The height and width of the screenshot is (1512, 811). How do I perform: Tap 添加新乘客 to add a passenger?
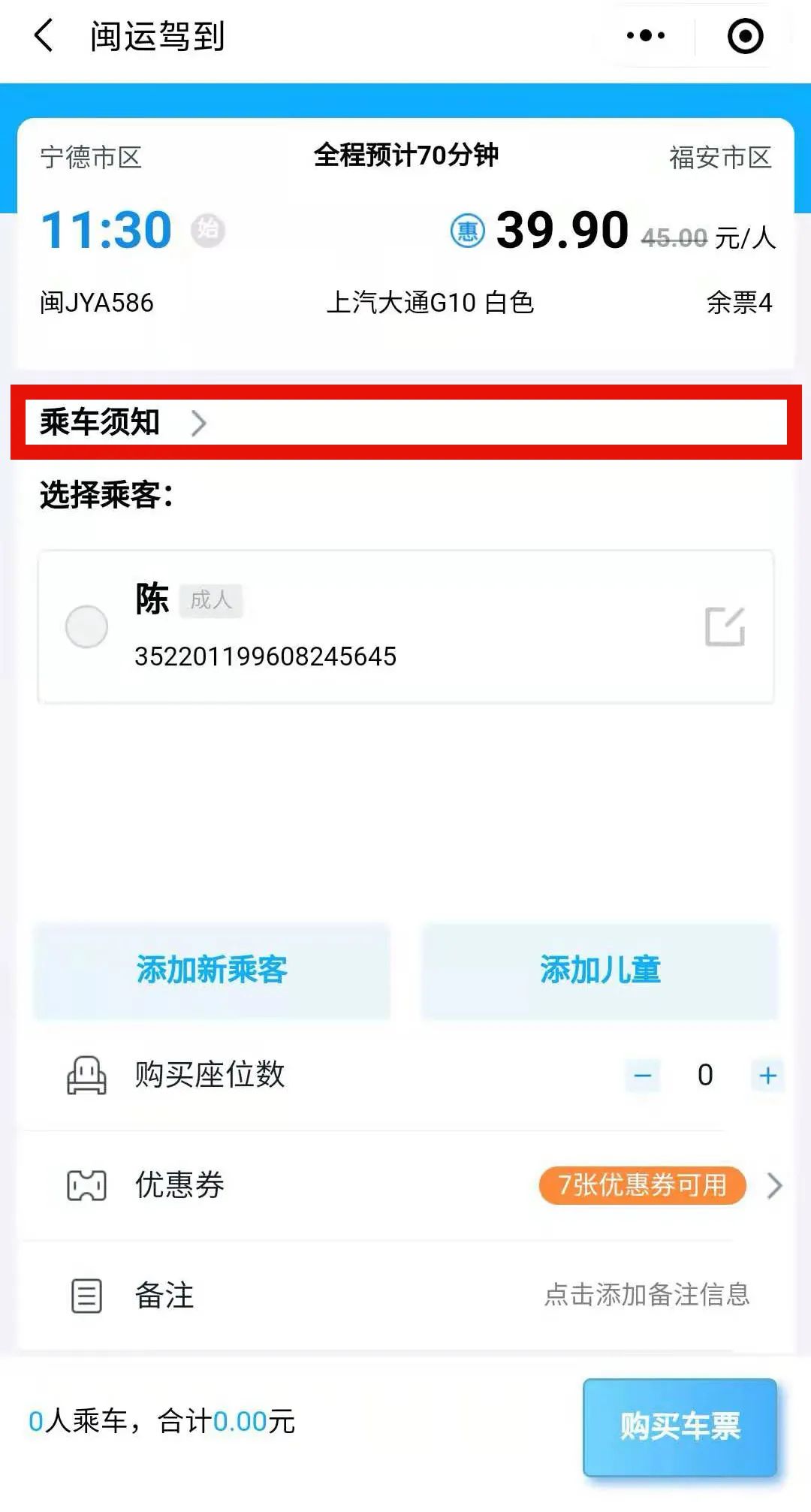pos(213,970)
